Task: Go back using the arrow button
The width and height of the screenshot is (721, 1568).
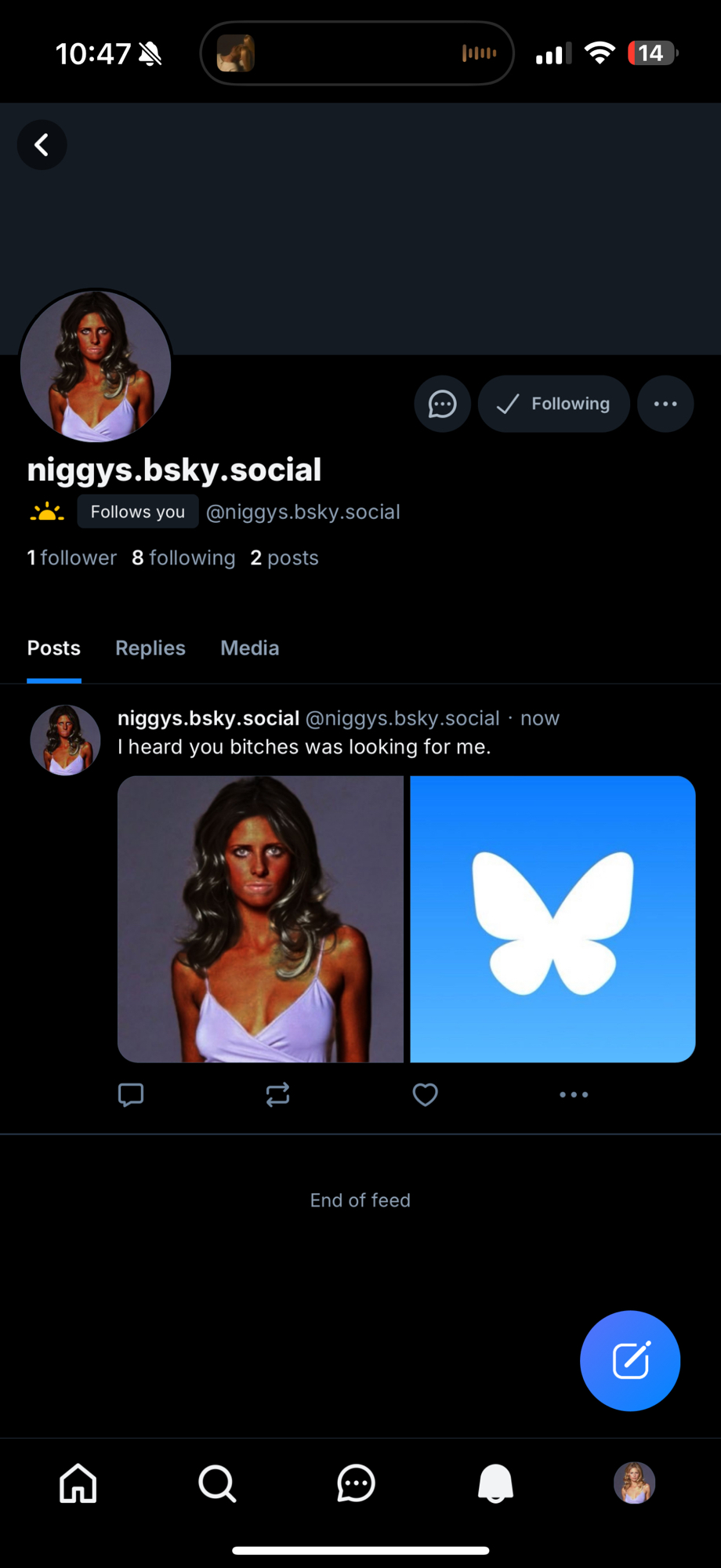Action: [42, 145]
